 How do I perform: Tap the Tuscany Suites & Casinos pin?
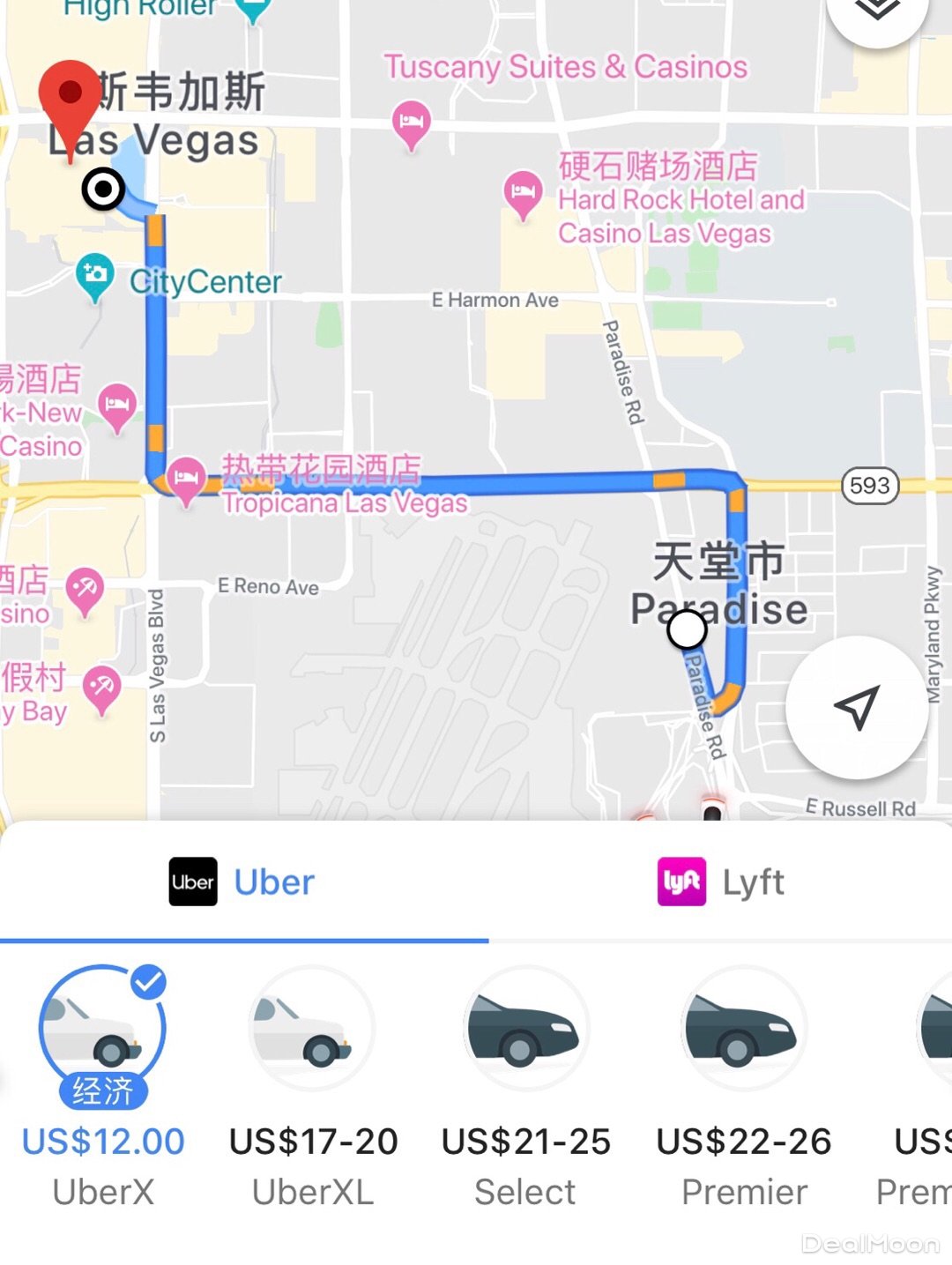411,122
